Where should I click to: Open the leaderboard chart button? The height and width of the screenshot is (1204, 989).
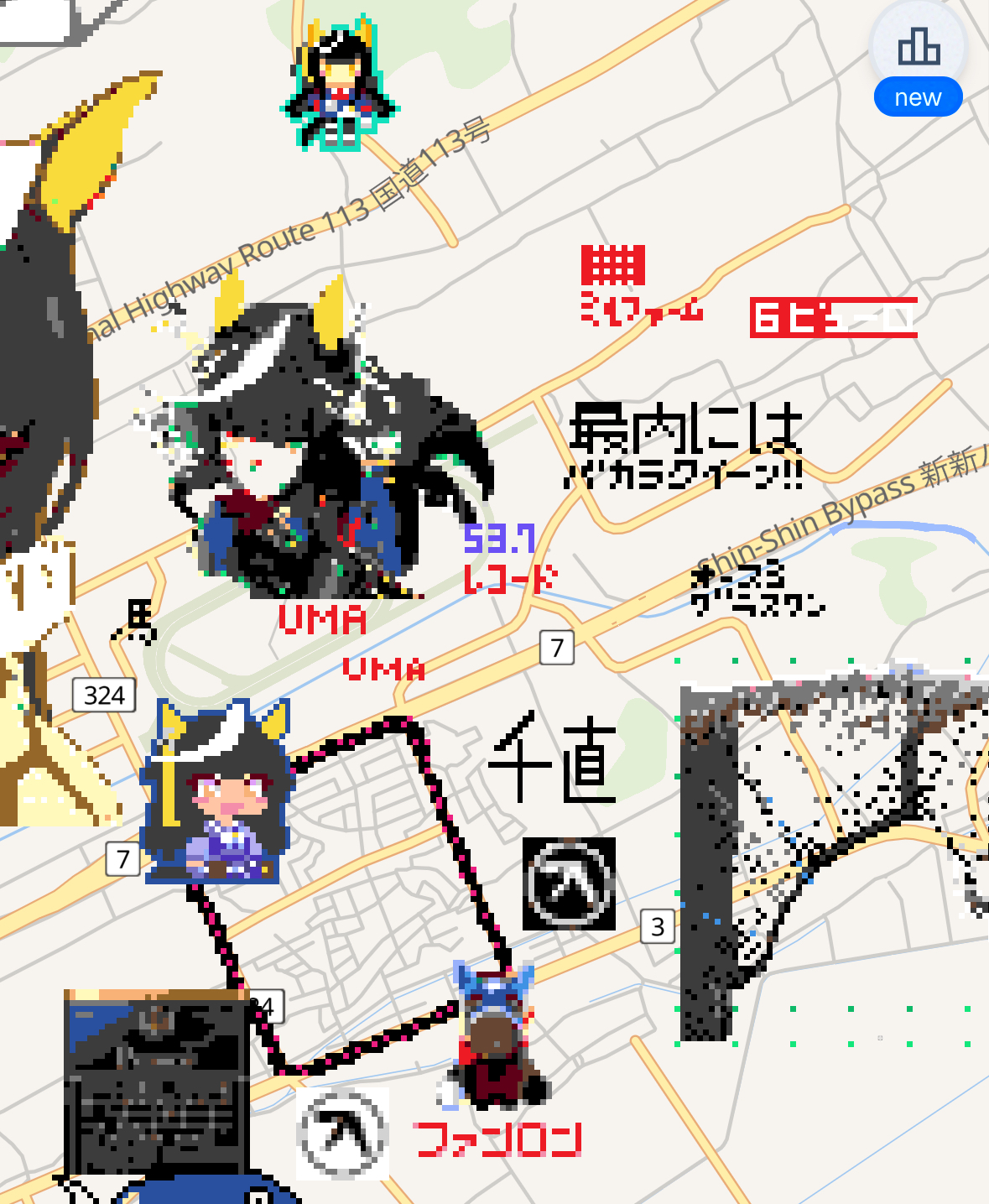pos(919,49)
